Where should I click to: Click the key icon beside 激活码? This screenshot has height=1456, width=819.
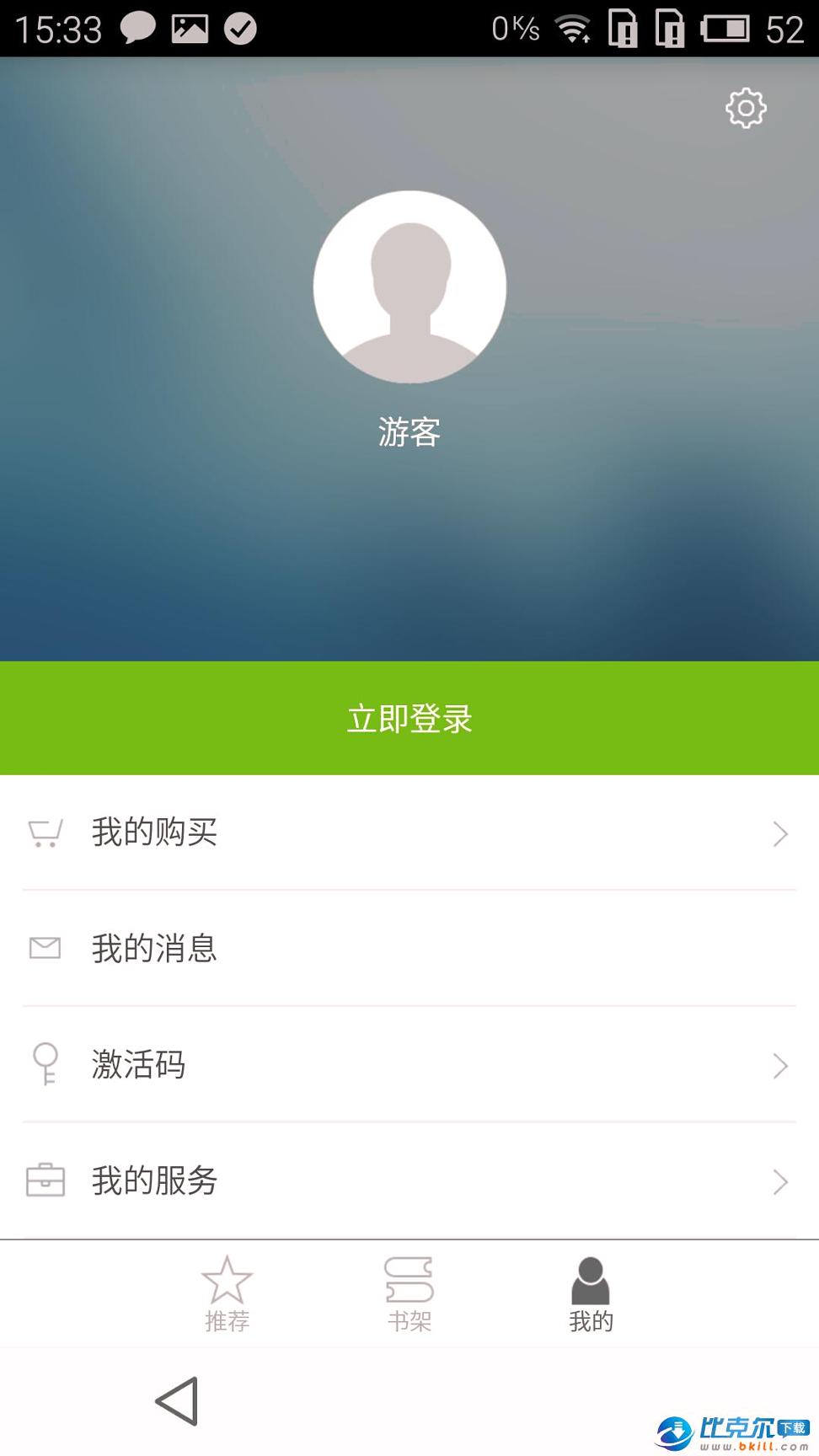[45, 1064]
